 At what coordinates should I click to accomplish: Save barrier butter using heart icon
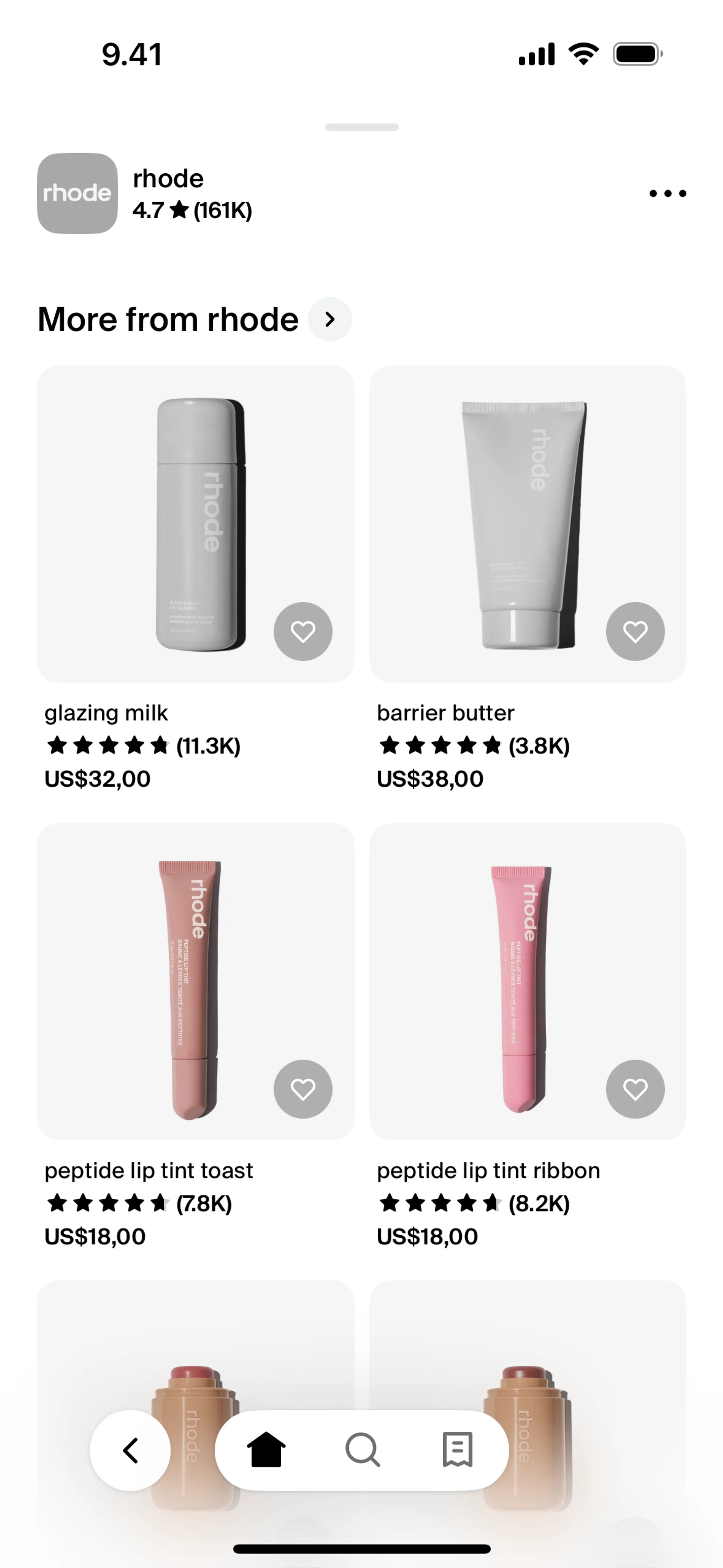click(635, 631)
